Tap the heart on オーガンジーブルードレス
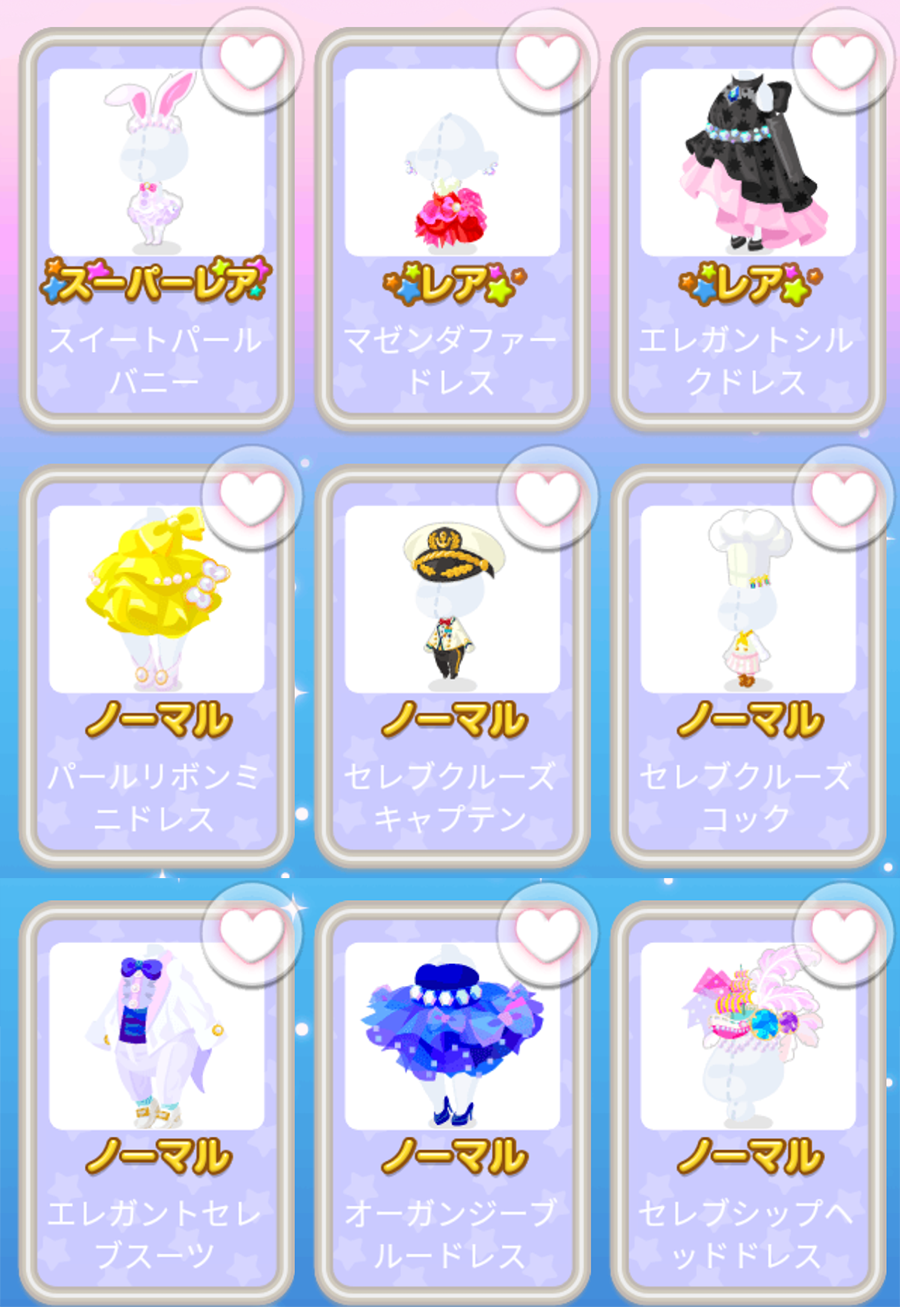This screenshot has height=1307, width=900. point(547,932)
